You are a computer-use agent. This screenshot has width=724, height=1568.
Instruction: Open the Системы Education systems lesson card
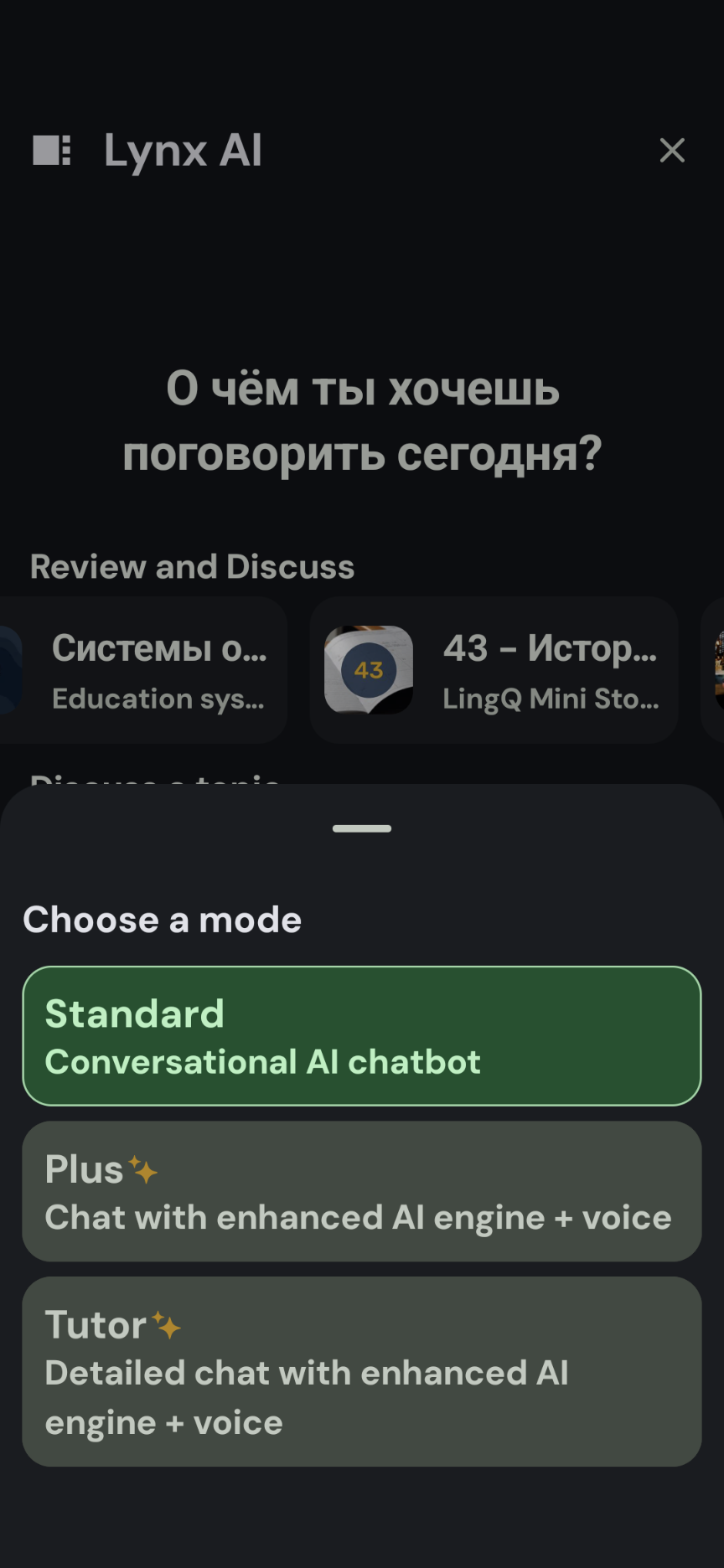point(143,670)
